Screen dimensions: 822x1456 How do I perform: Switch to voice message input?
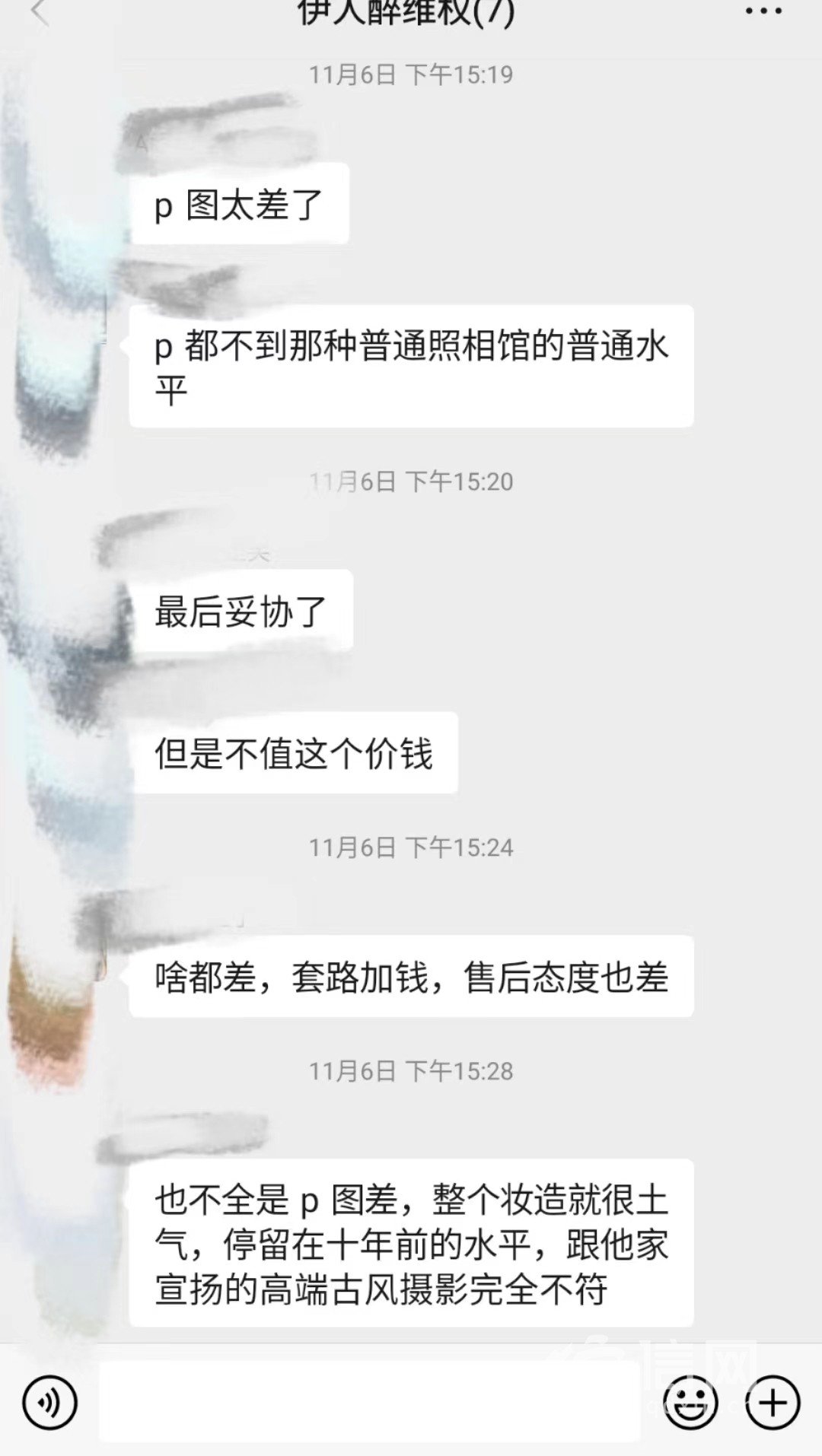coord(49,1401)
